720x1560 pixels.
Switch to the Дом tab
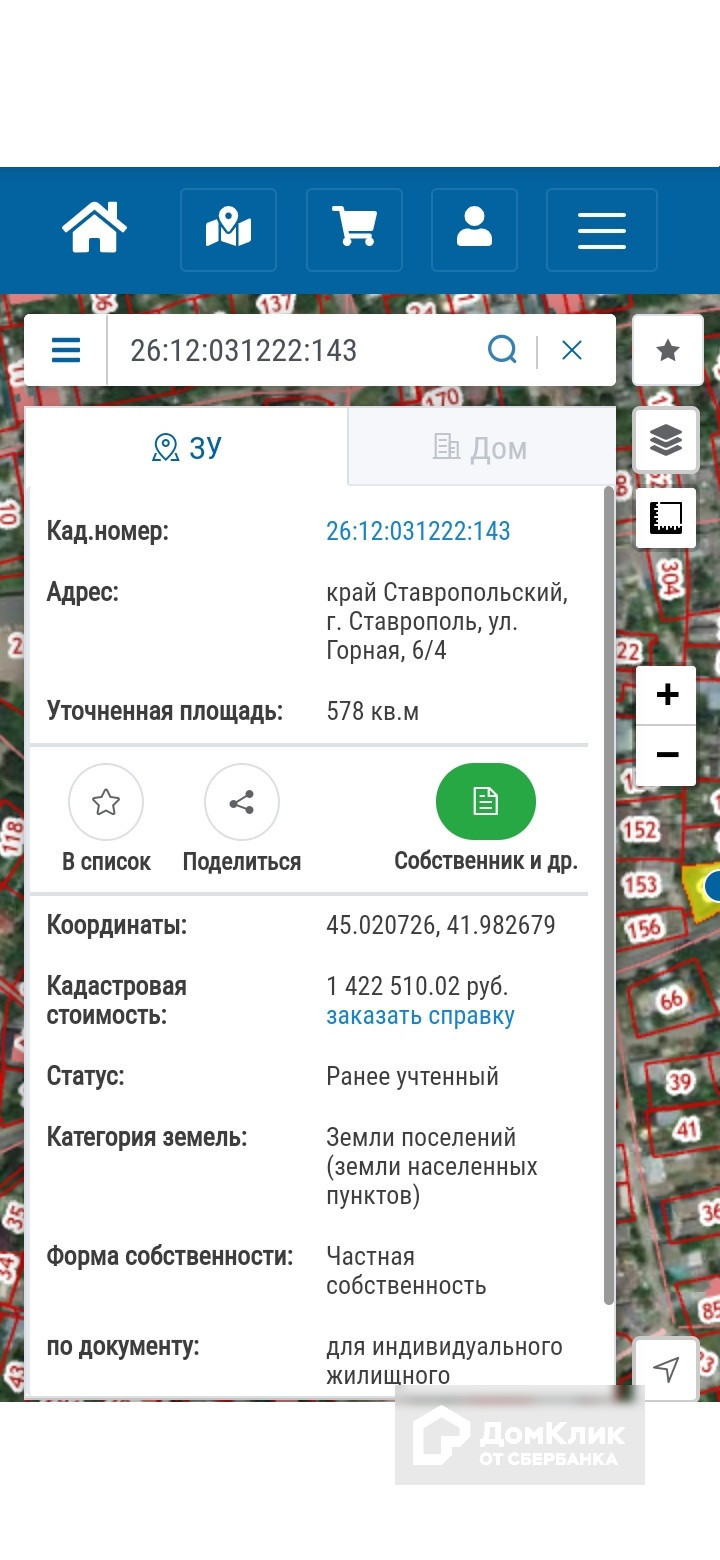(x=481, y=448)
